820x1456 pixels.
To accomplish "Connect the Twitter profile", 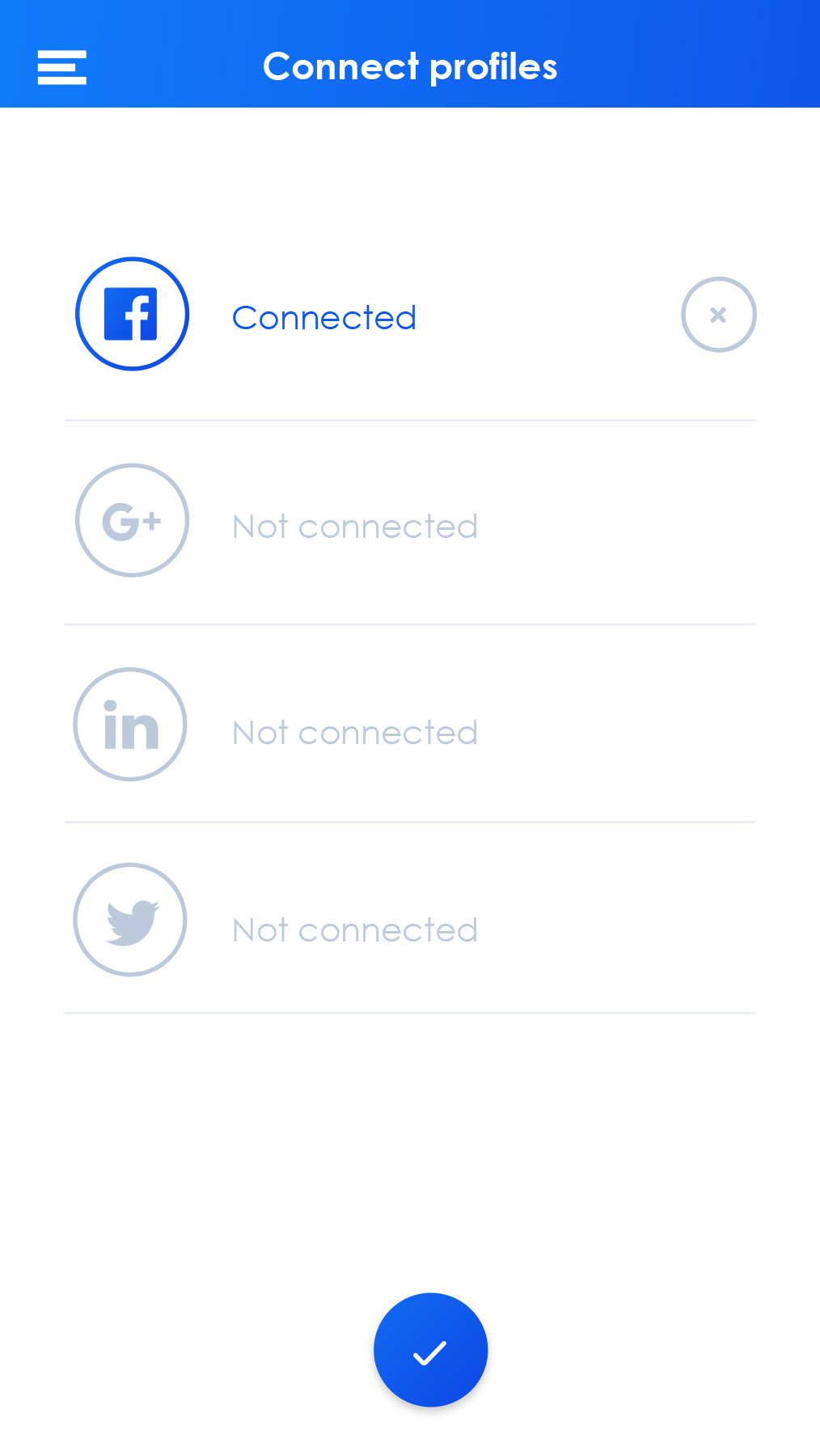I will pyautogui.click(x=130, y=920).
